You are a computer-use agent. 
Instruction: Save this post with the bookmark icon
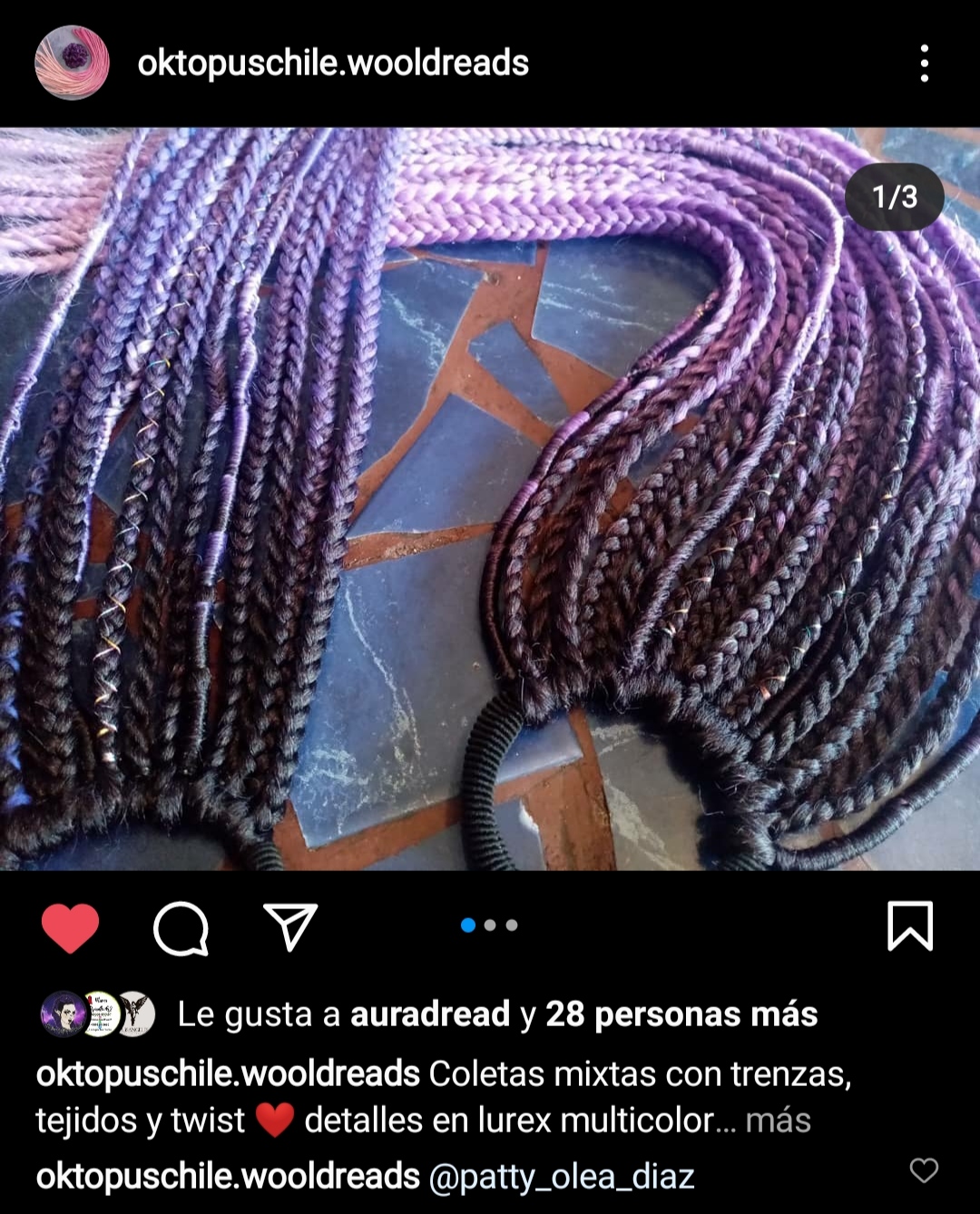(x=909, y=926)
